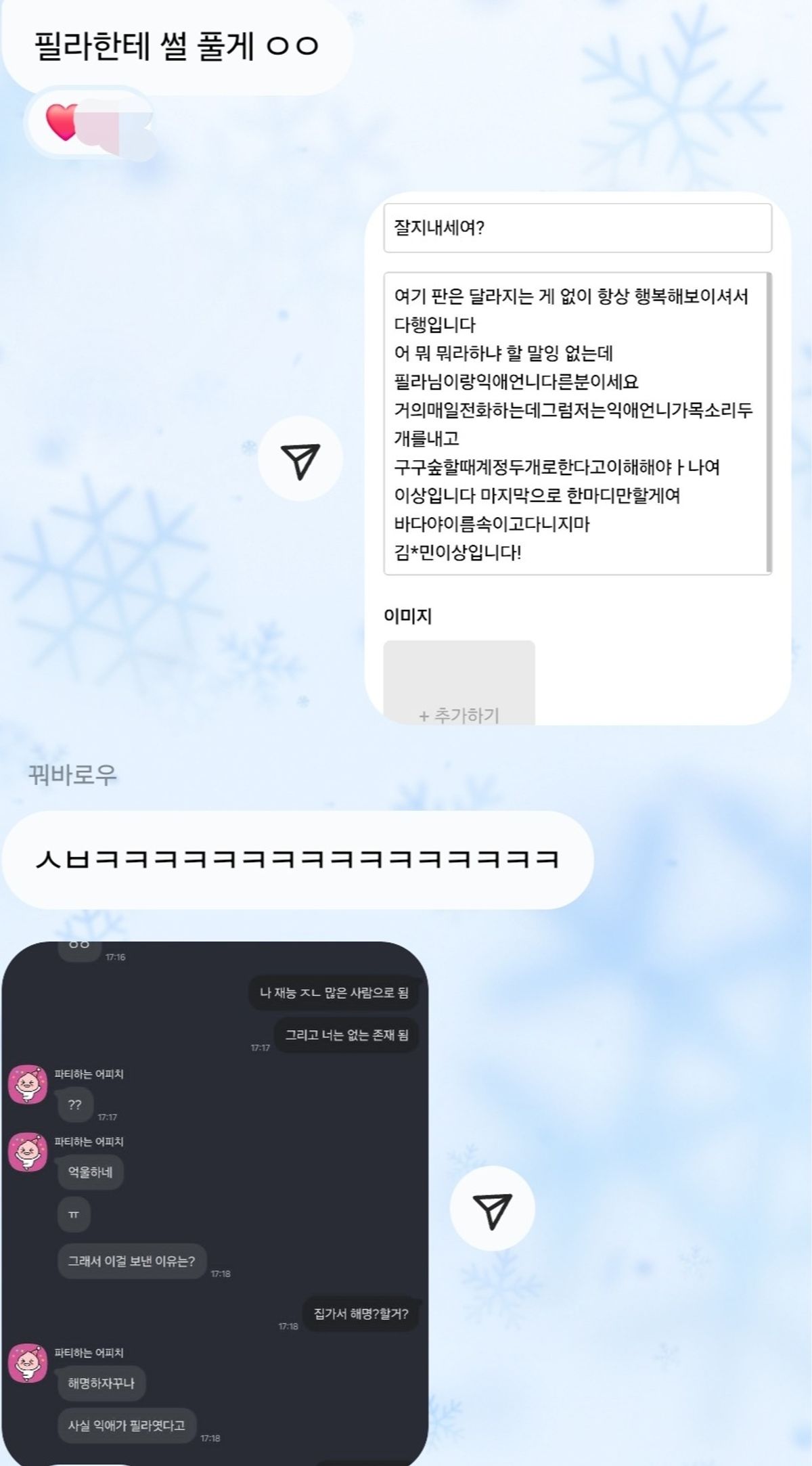Forward the dark chat screenshot image
812x1466 pixels.
point(492,1209)
